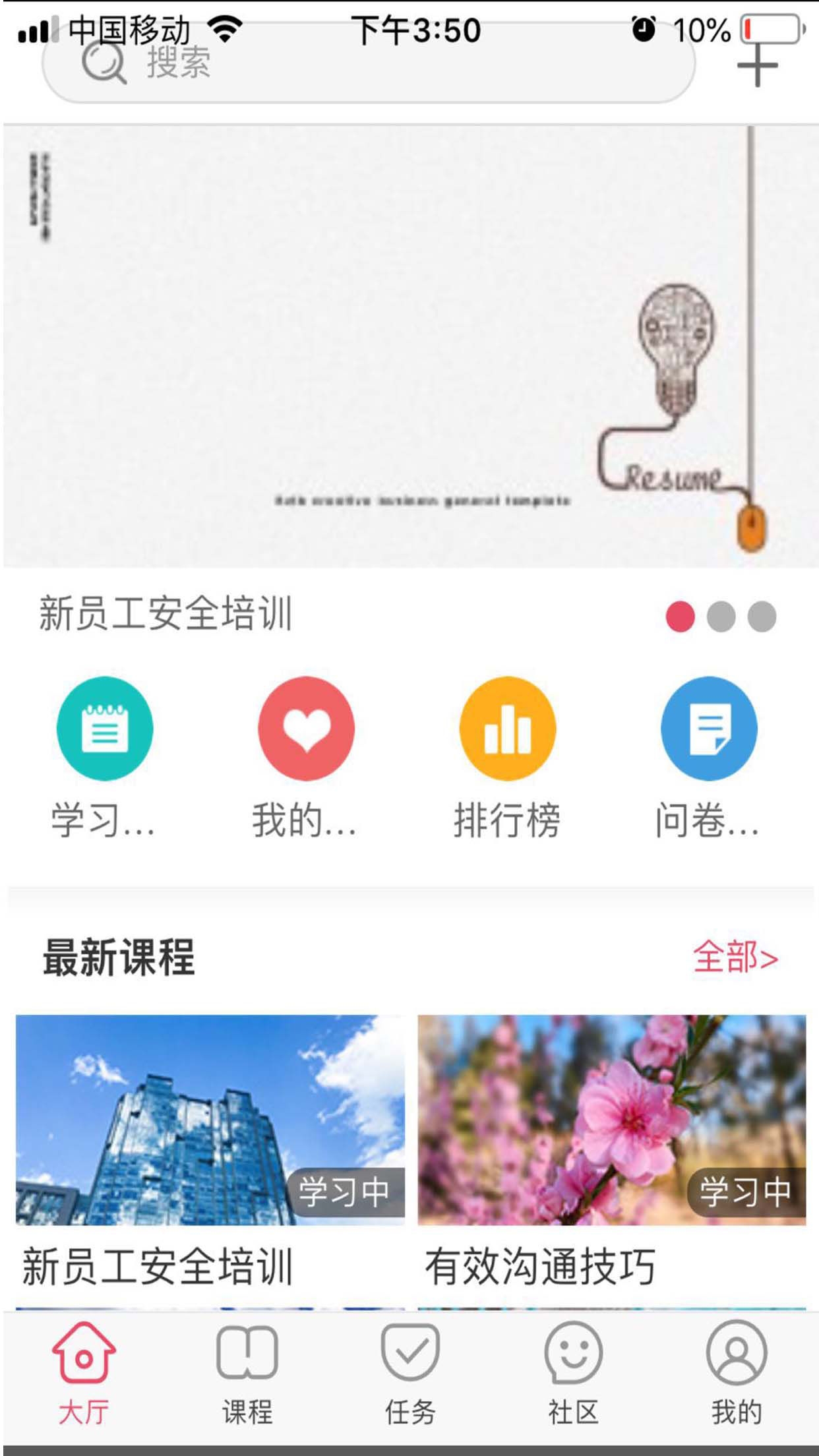Open the 搜索 search box
This screenshot has height=1456, width=819.
click(369, 63)
